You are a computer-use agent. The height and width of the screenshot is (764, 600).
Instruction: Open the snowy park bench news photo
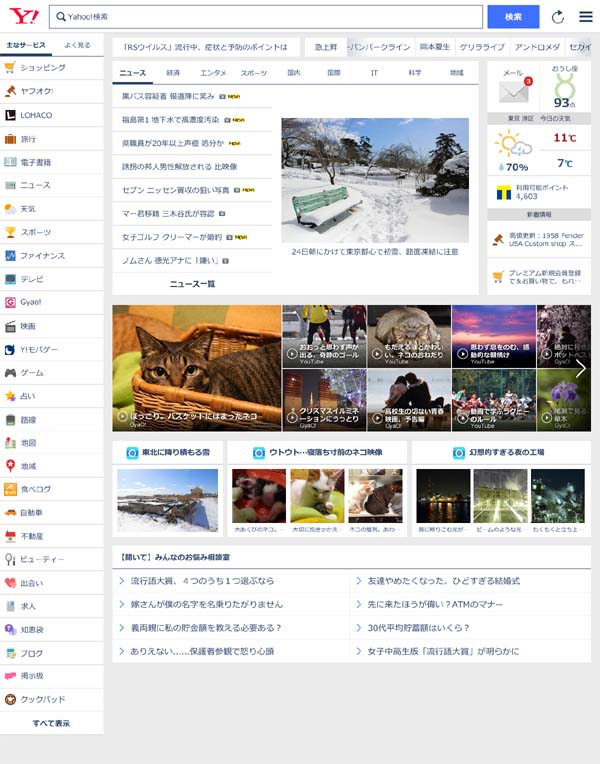click(x=375, y=181)
